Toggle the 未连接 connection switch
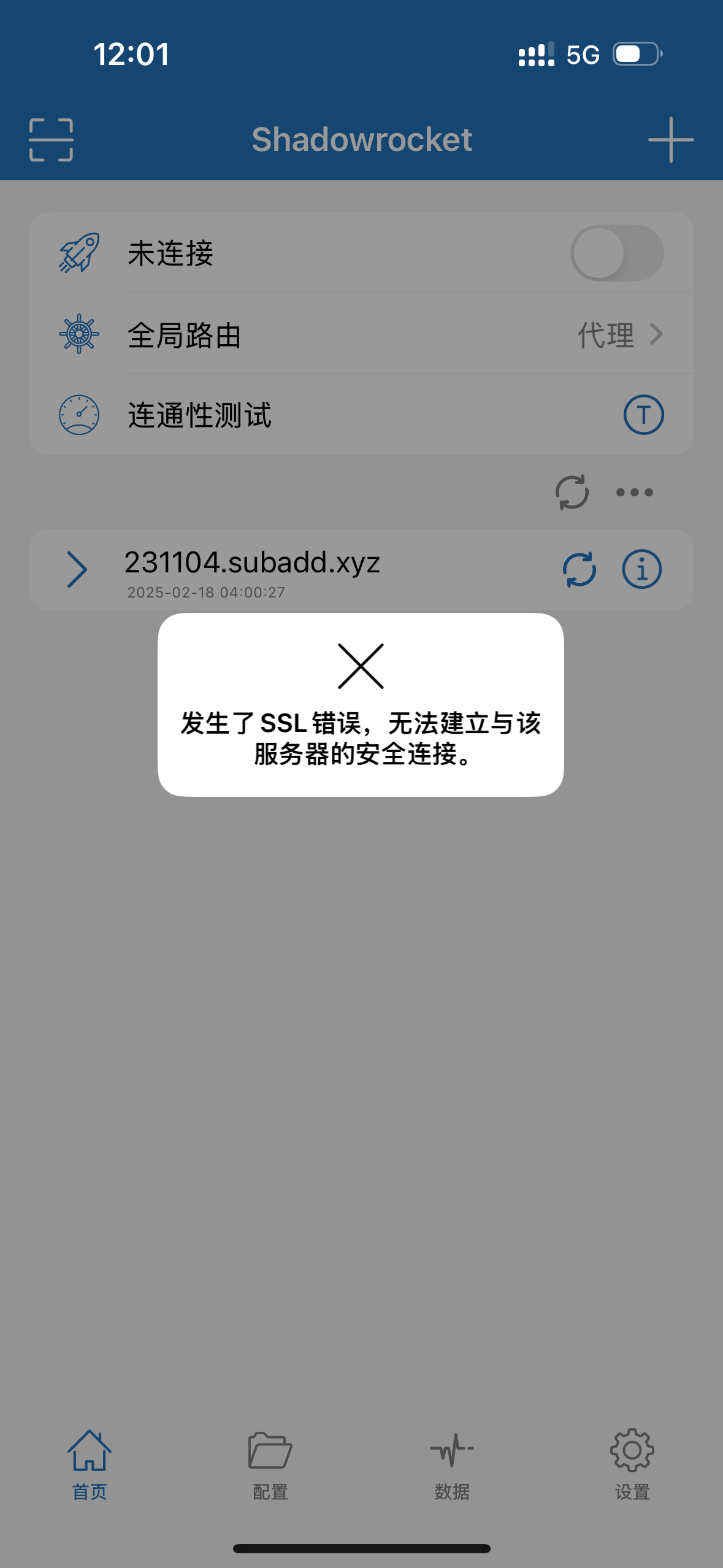 [x=616, y=253]
